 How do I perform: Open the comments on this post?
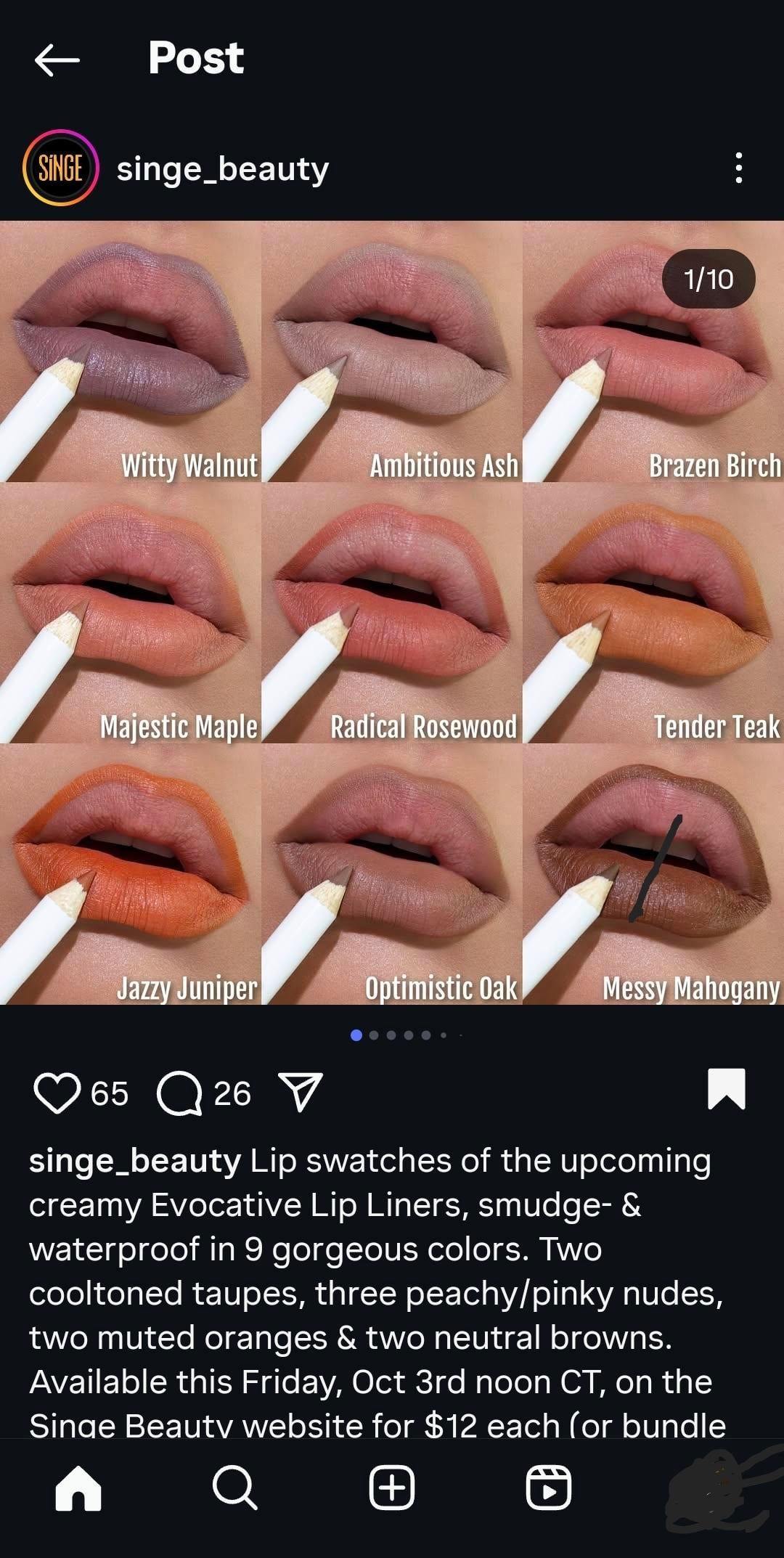tap(179, 1093)
